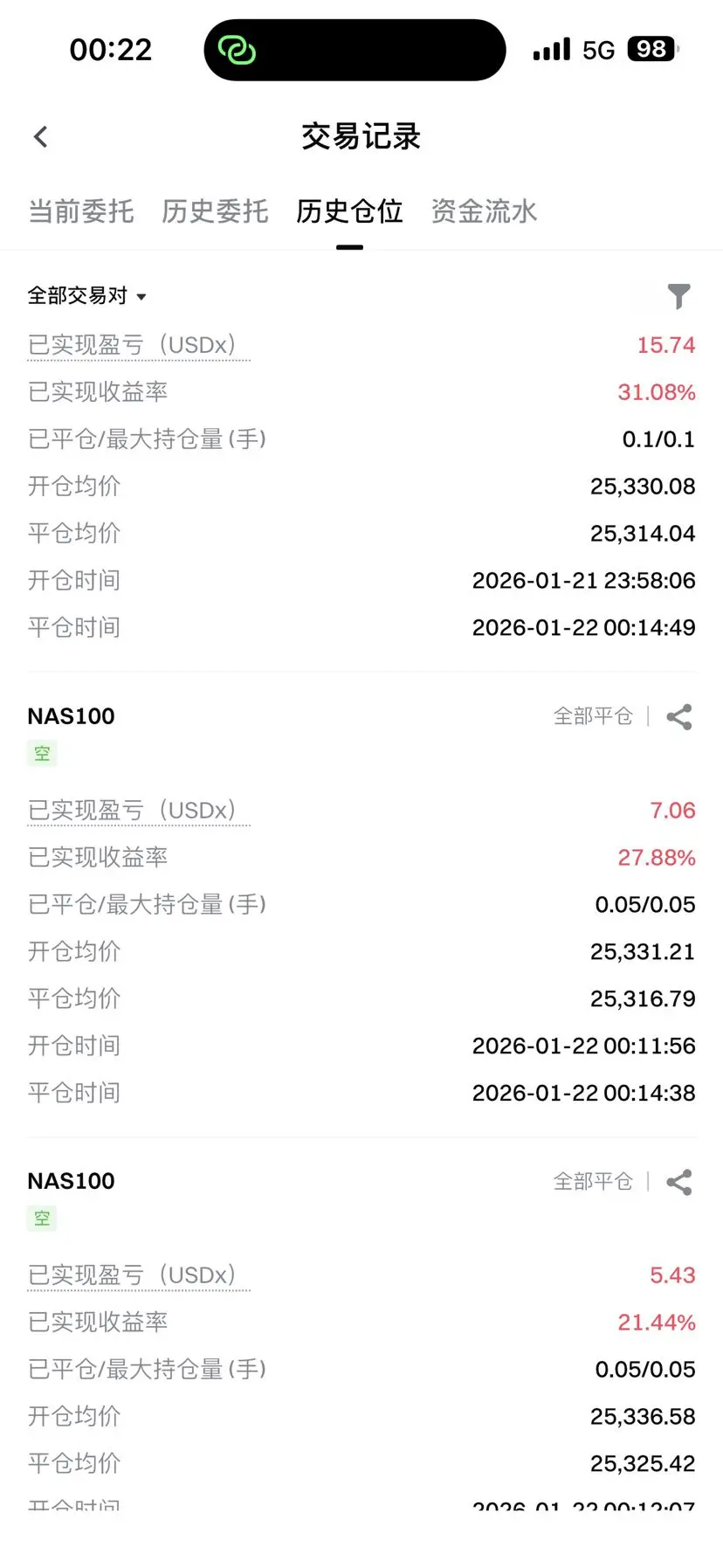The width and height of the screenshot is (723, 1568).
Task: Share the NAS100 position with 5.43 profit
Action: tap(678, 1182)
